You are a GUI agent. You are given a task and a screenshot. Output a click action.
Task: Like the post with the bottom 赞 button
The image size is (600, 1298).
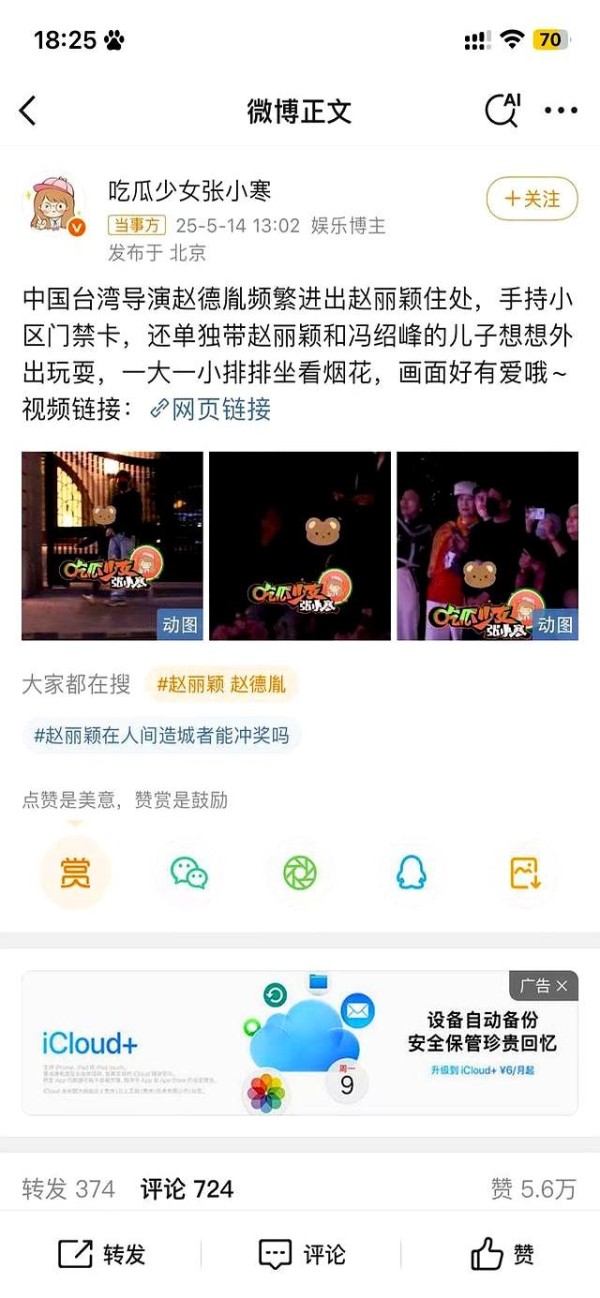pos(503,1254)
